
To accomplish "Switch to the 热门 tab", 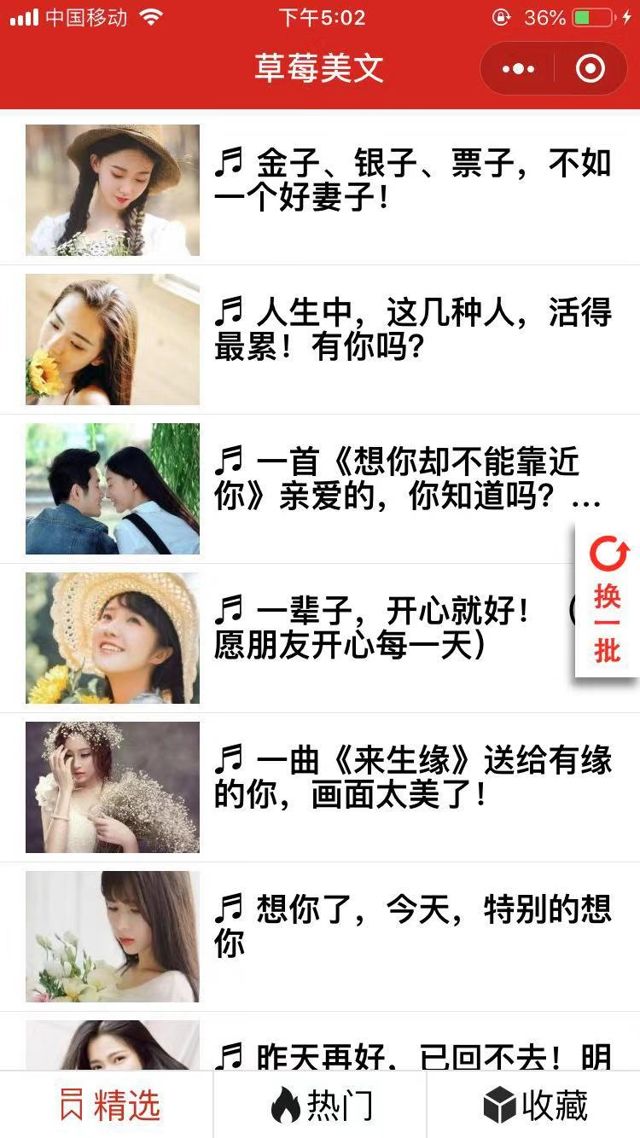I will (320, 1105).
